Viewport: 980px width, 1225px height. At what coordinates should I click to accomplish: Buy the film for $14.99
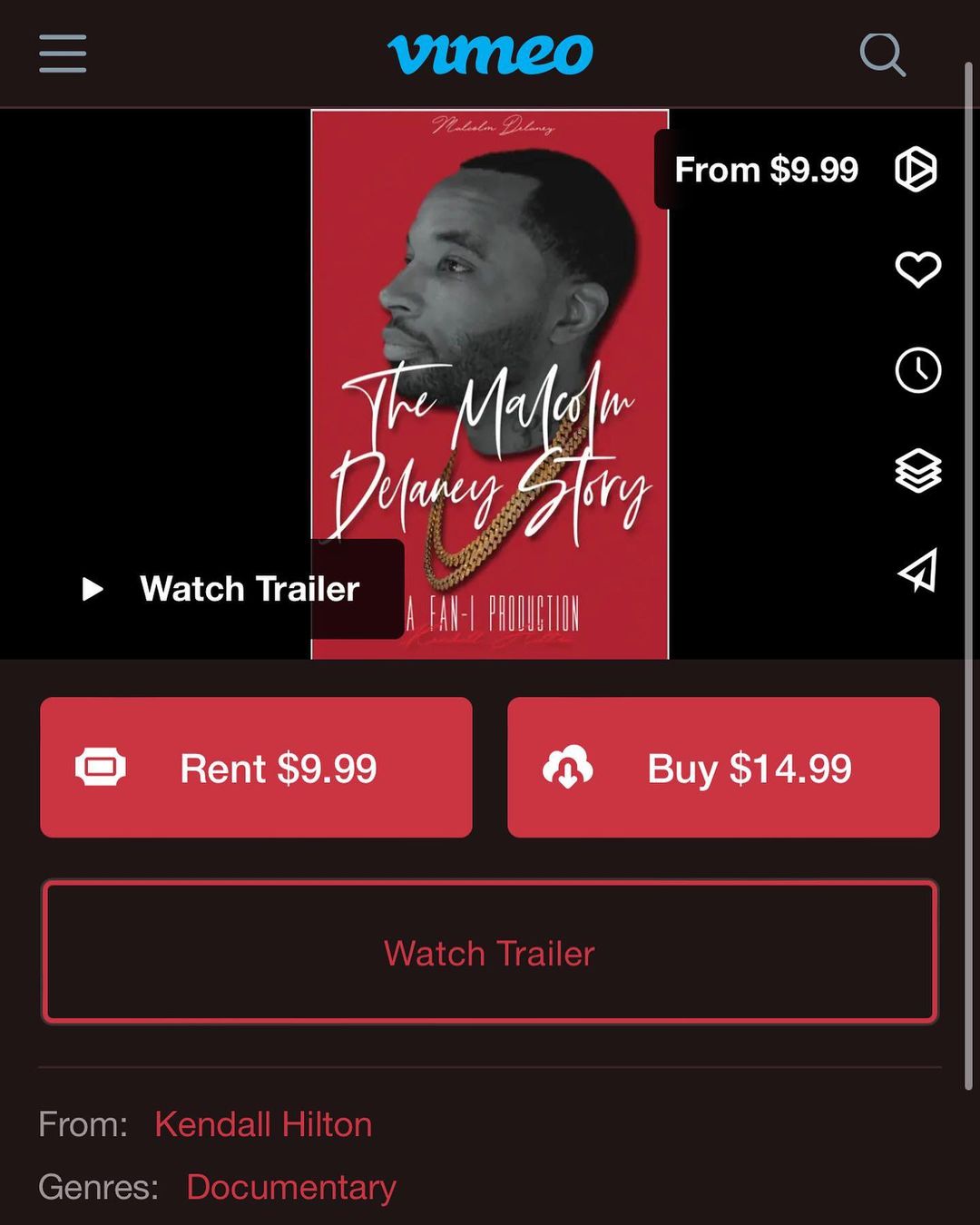pyautogui.click(x=723, y=768)
